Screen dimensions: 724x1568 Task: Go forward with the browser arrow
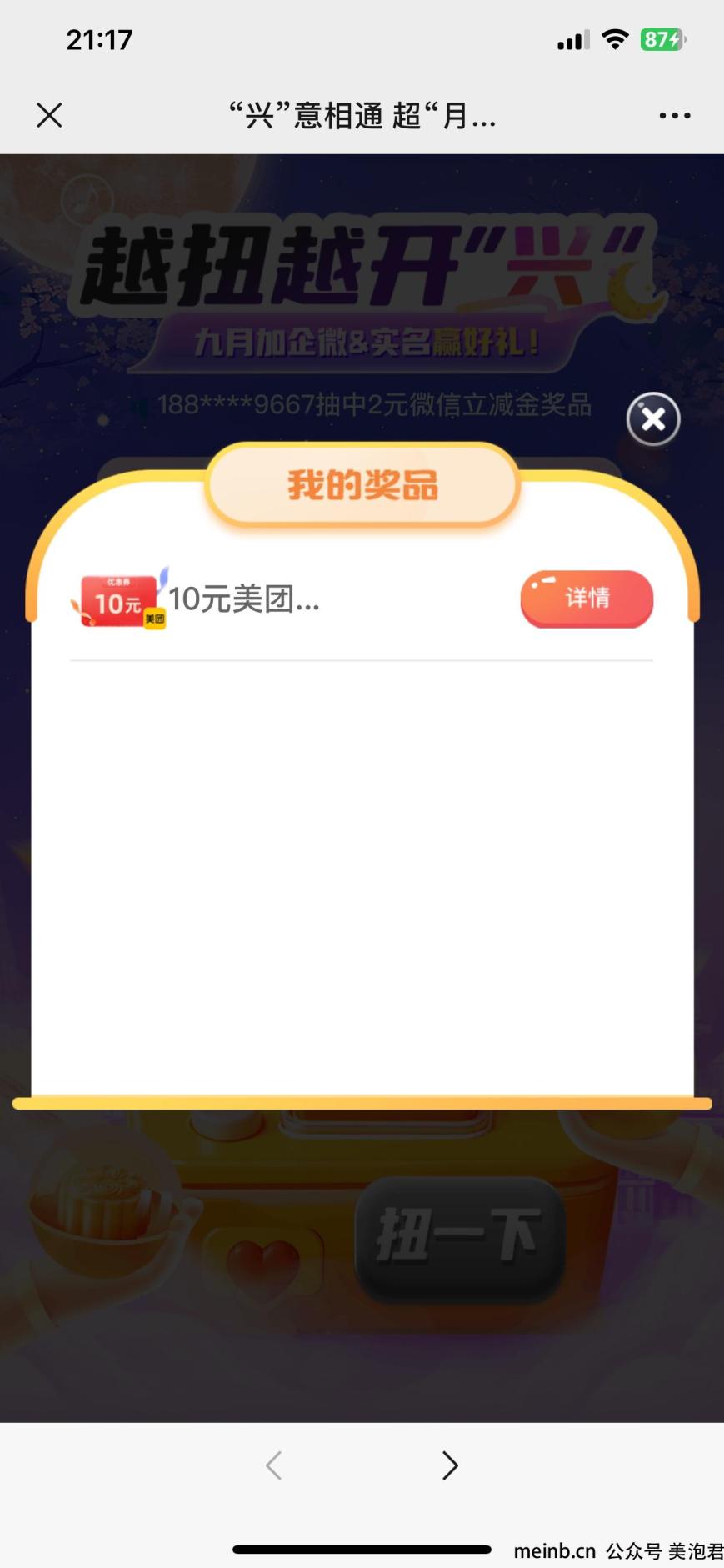[x=450, y=1465]
